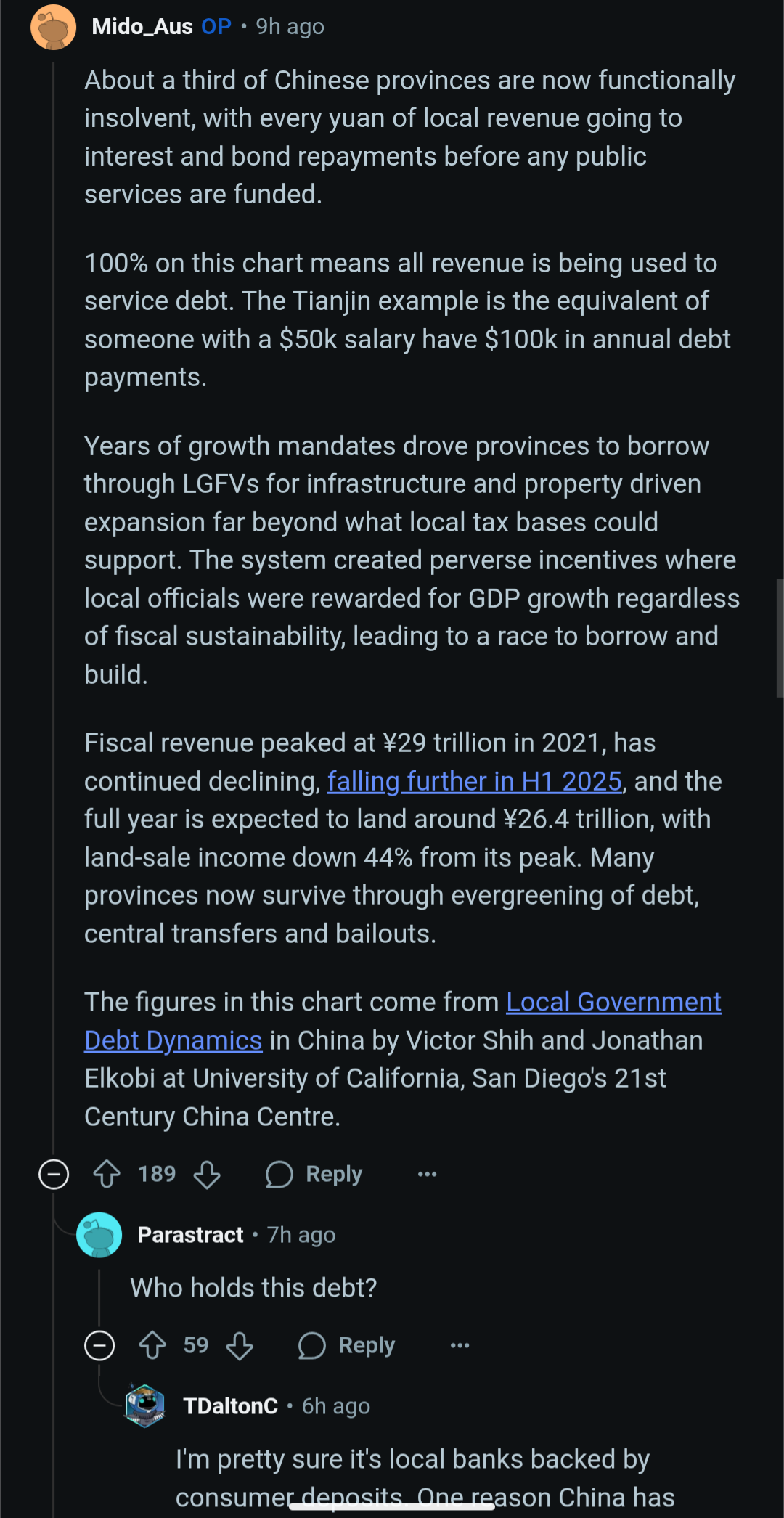Downvote Mido_Aus comment with 189 points

coord(207,1174)
